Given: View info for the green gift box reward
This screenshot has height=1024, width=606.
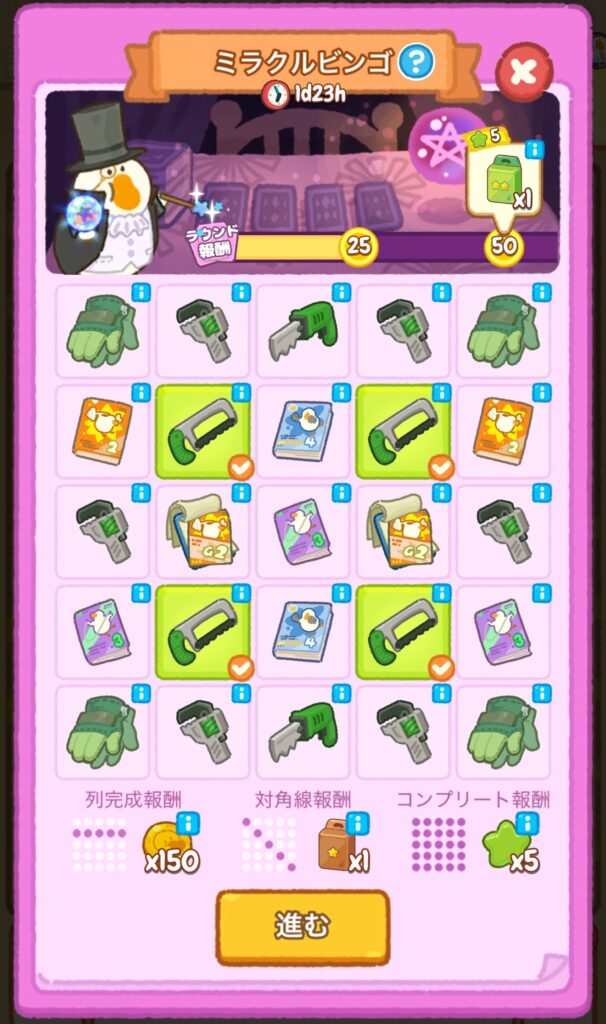Looking at the screenshot, I should [533, 150].
